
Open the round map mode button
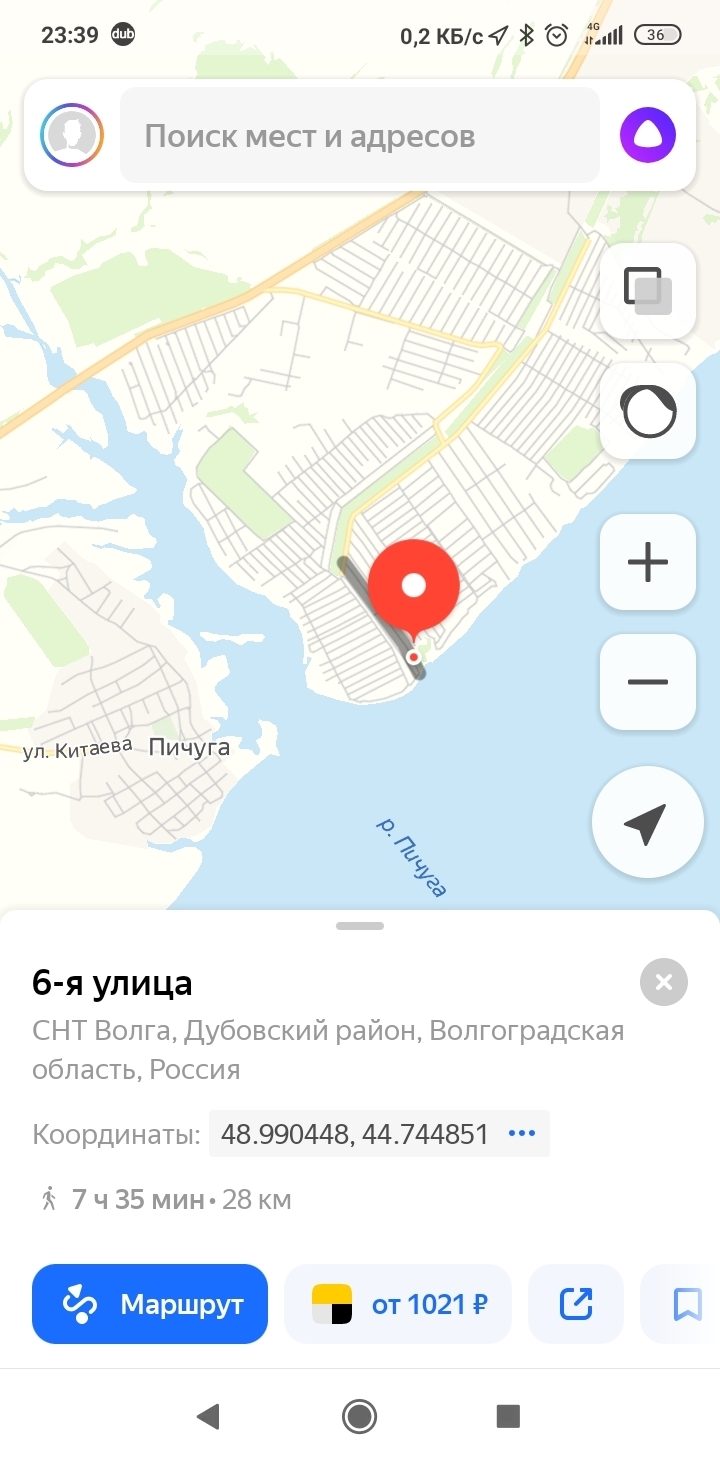[648, 411]
